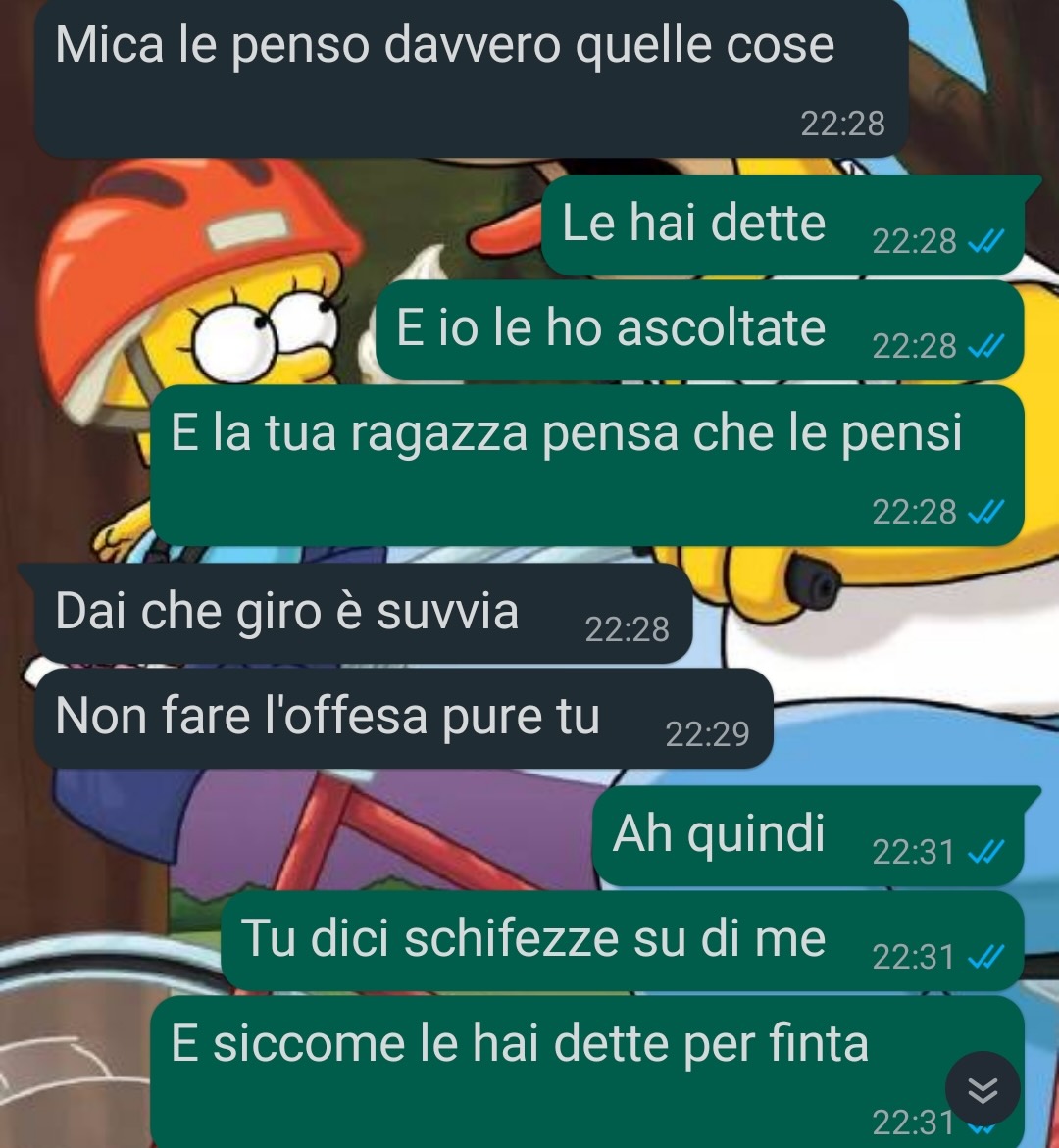Jump to the latest messages with the down-arrow button

(x=983, y=1089)
